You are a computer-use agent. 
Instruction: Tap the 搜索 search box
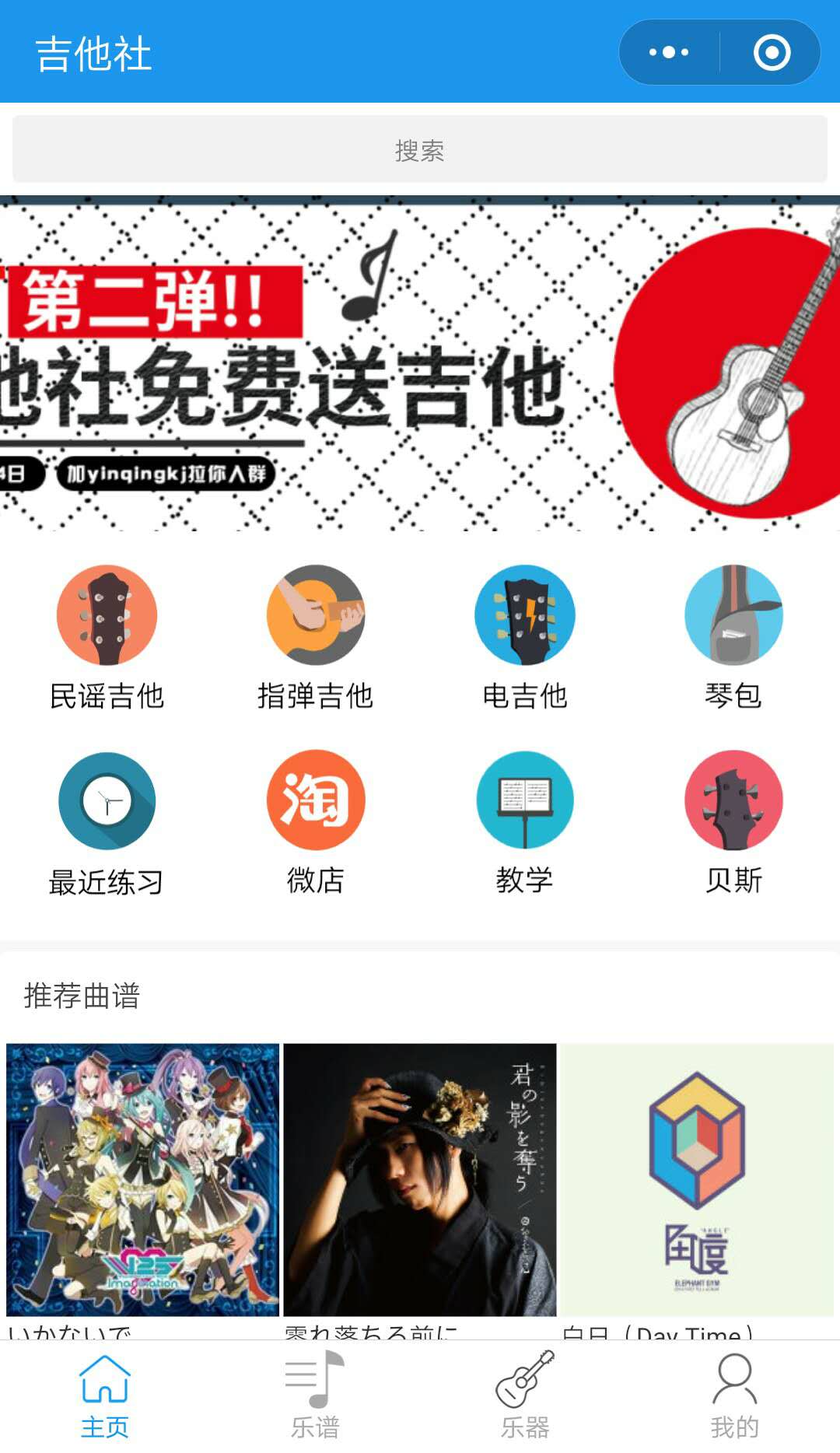click(x=420, y=149)
